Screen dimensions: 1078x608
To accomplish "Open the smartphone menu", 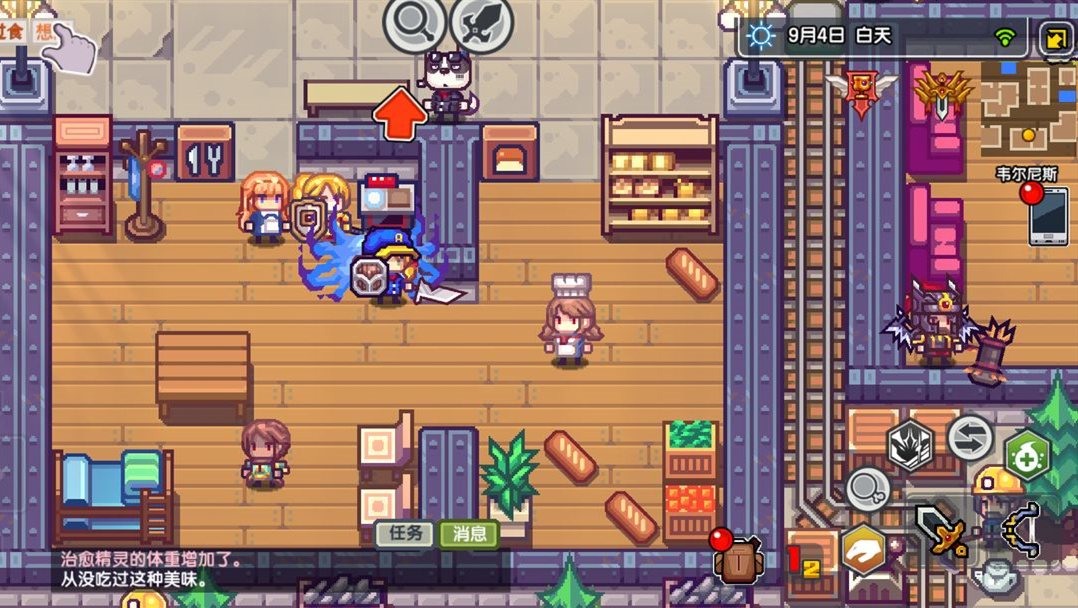I will [x=1048, y=216].
